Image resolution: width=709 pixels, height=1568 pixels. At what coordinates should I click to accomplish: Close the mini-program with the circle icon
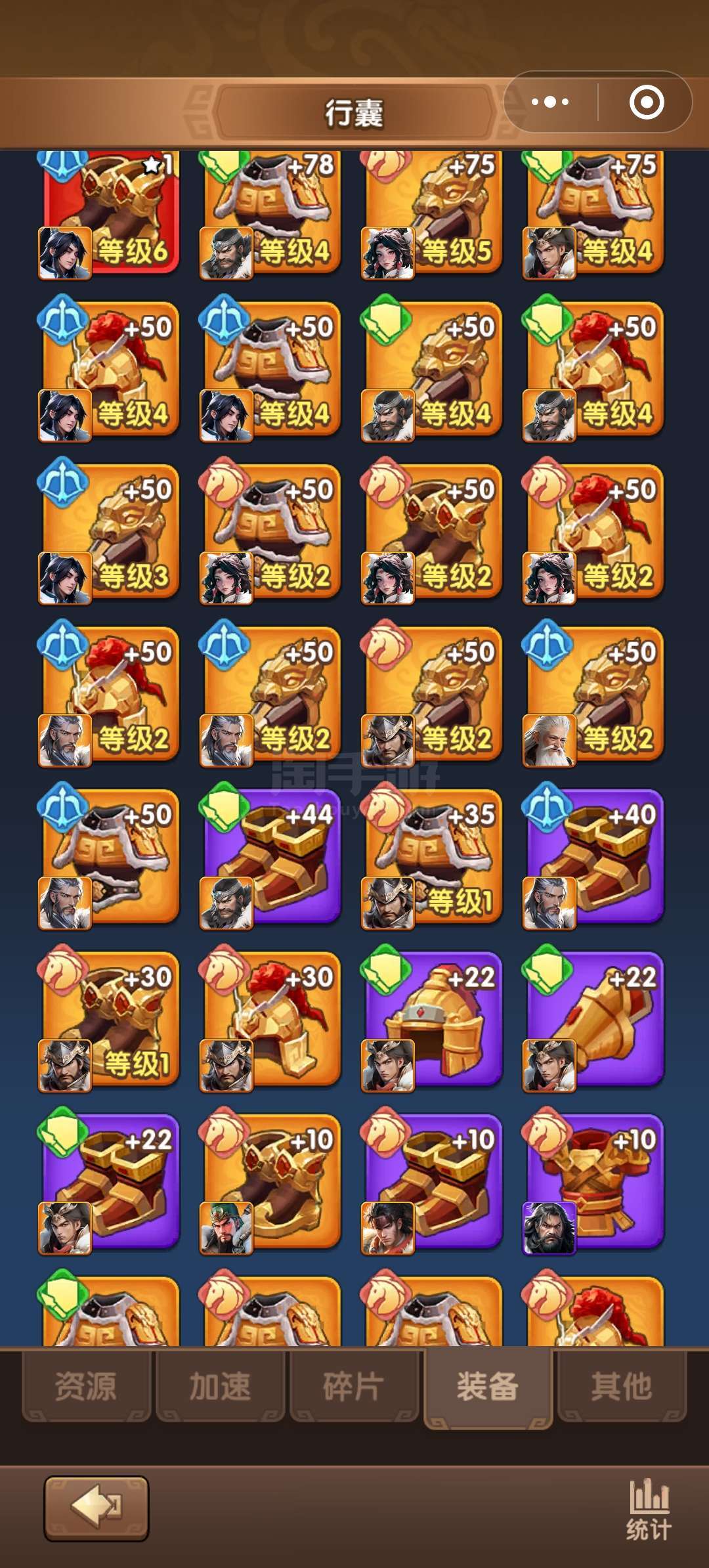click(x=647, y=102)
